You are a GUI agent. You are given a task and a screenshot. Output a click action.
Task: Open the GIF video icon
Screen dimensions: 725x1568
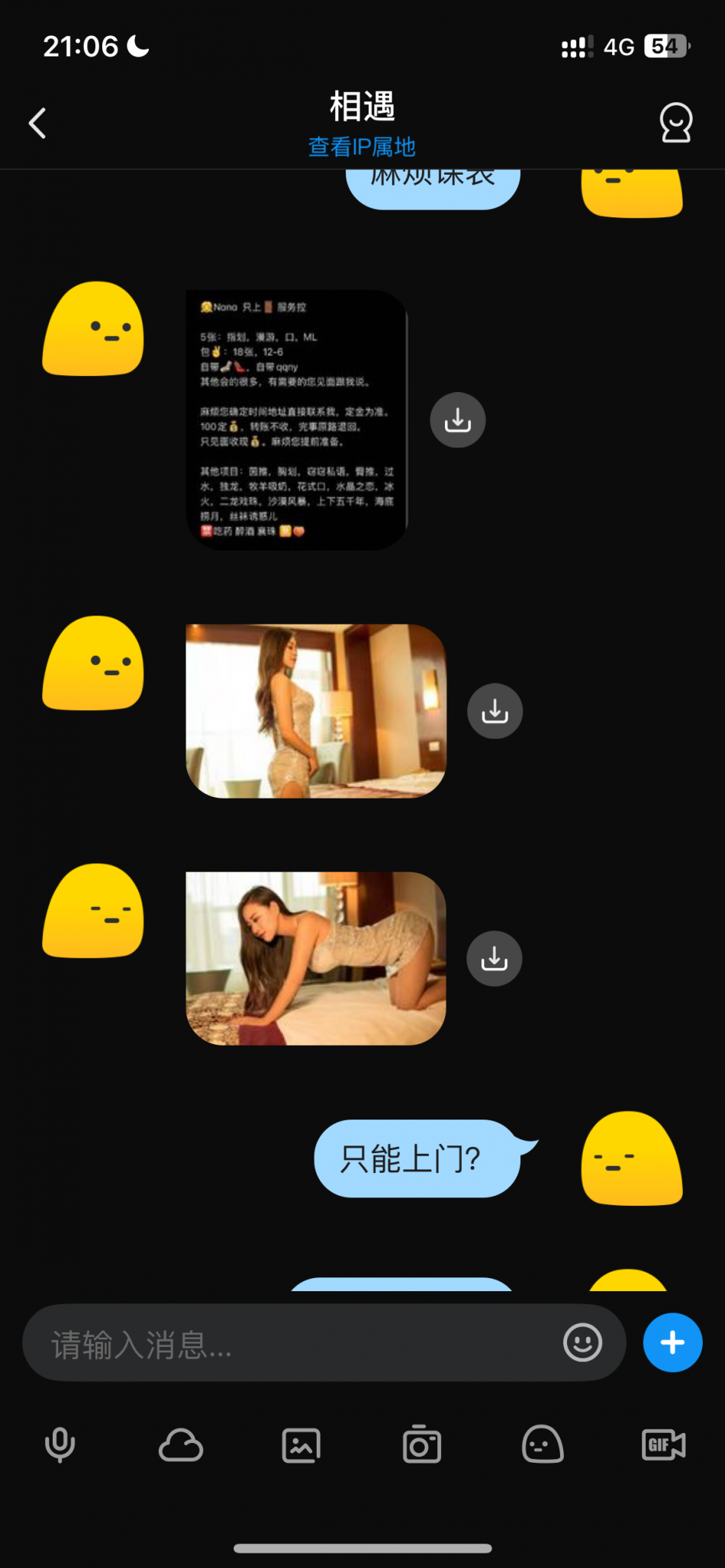663,1444
